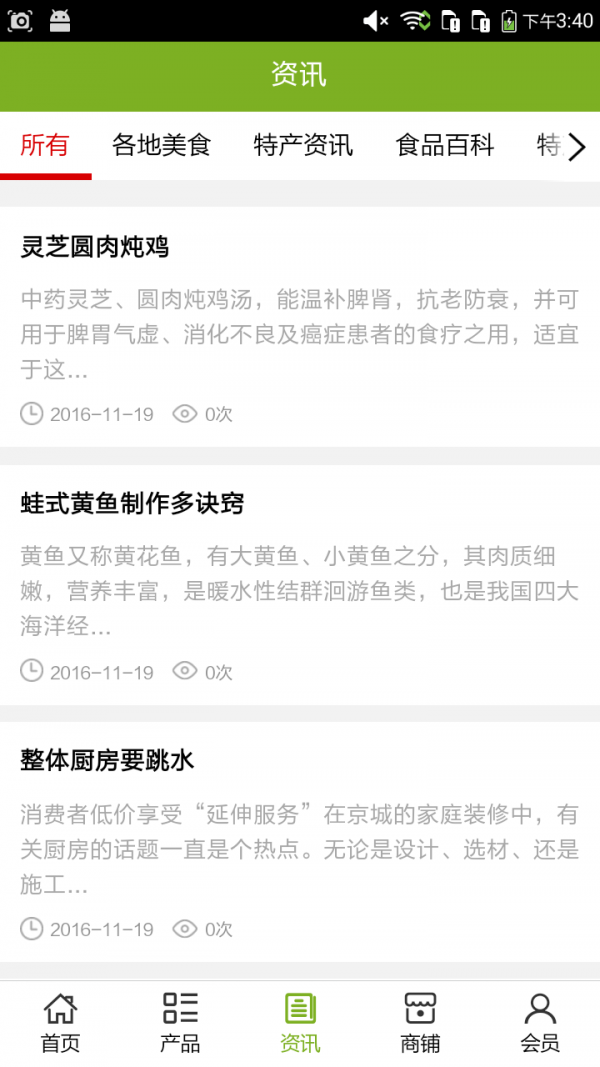
Task: Open the article 整体厨房要跳水
Action: [300, 840]
